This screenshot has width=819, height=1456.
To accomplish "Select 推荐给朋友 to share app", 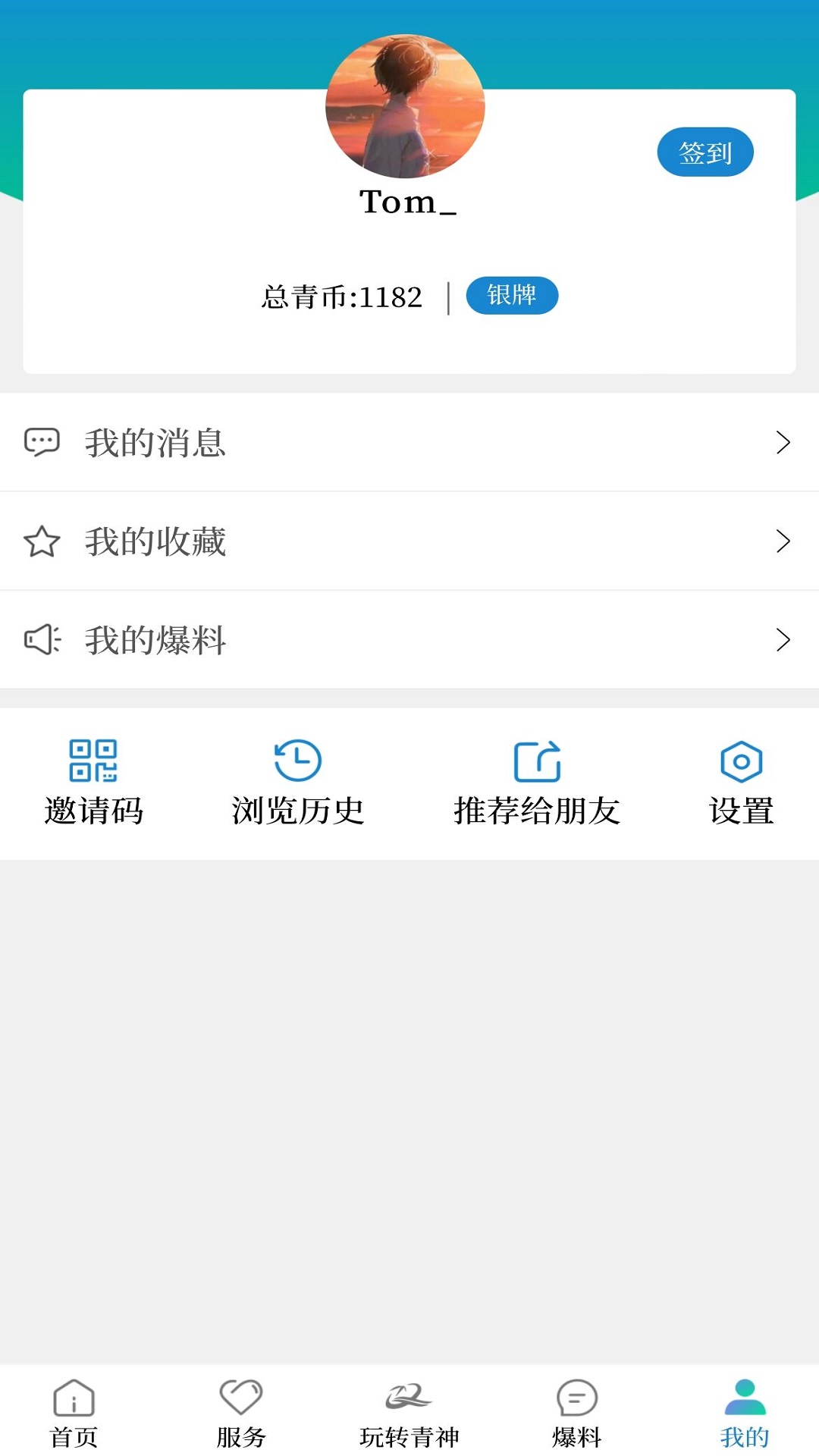I will (537, 783).
